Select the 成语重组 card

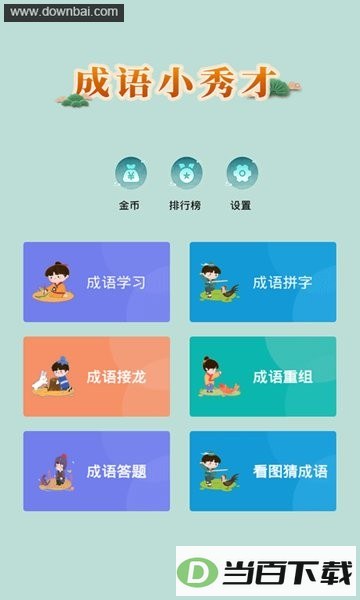(263, 377)
